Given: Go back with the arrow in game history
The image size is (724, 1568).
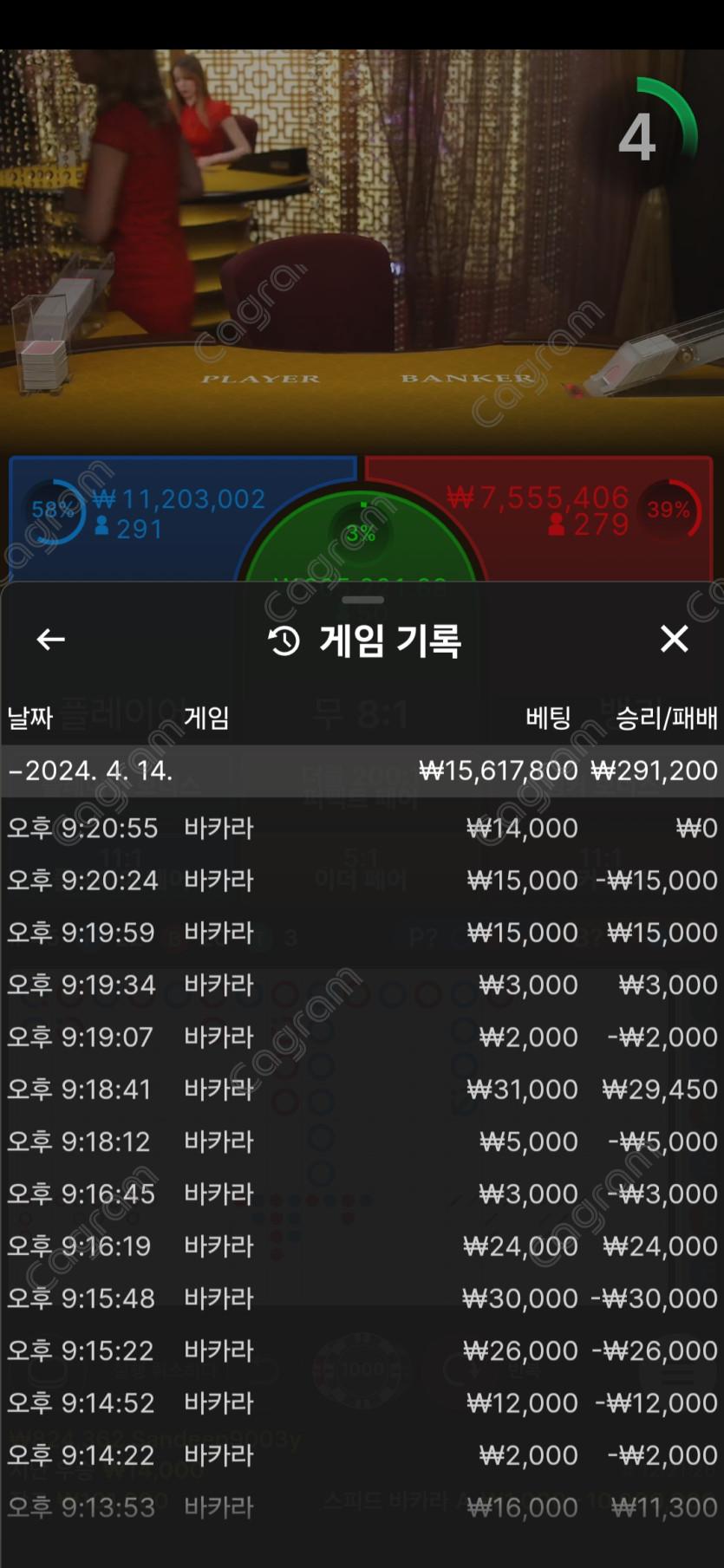Looking at the screenshot, I should (50, 640).
